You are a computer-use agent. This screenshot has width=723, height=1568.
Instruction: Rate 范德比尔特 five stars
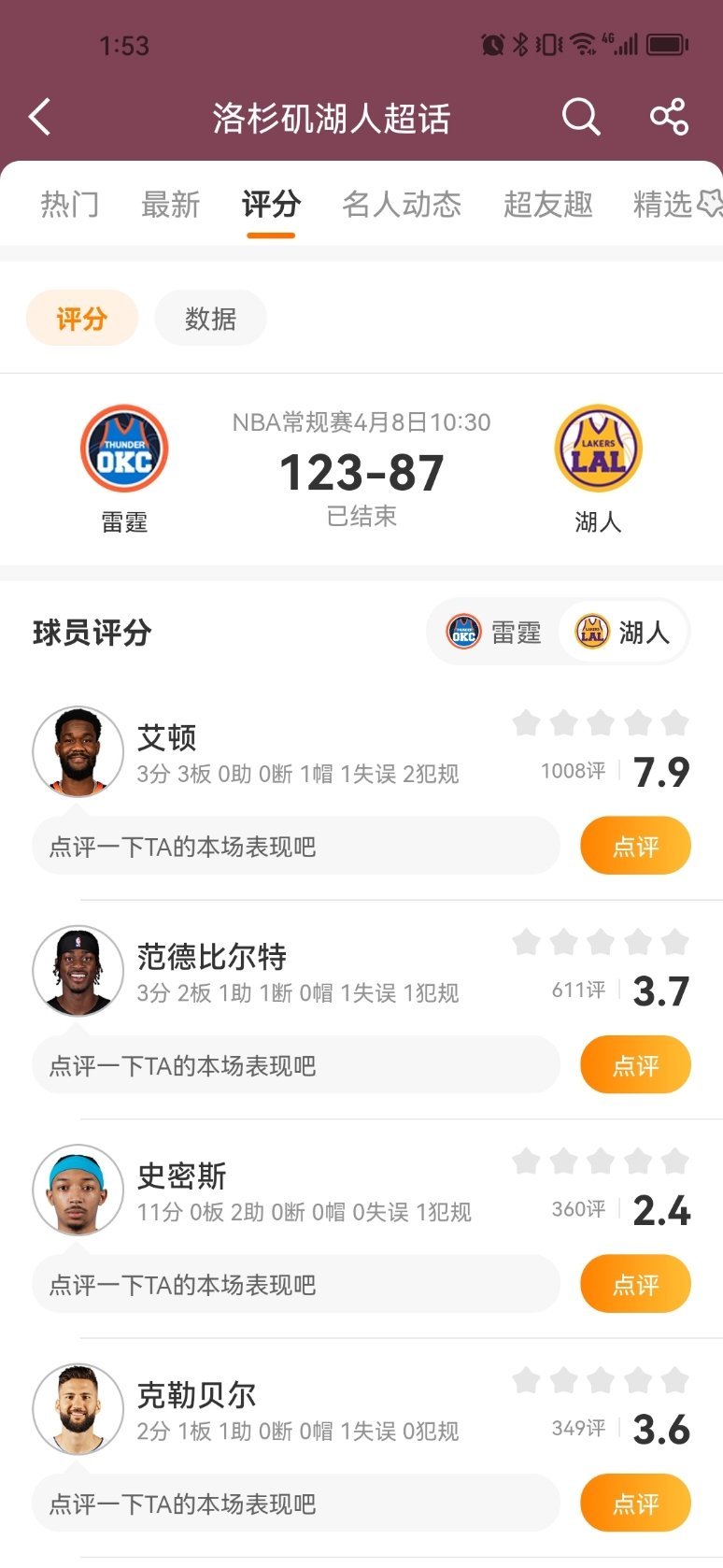tap(674, 943)
